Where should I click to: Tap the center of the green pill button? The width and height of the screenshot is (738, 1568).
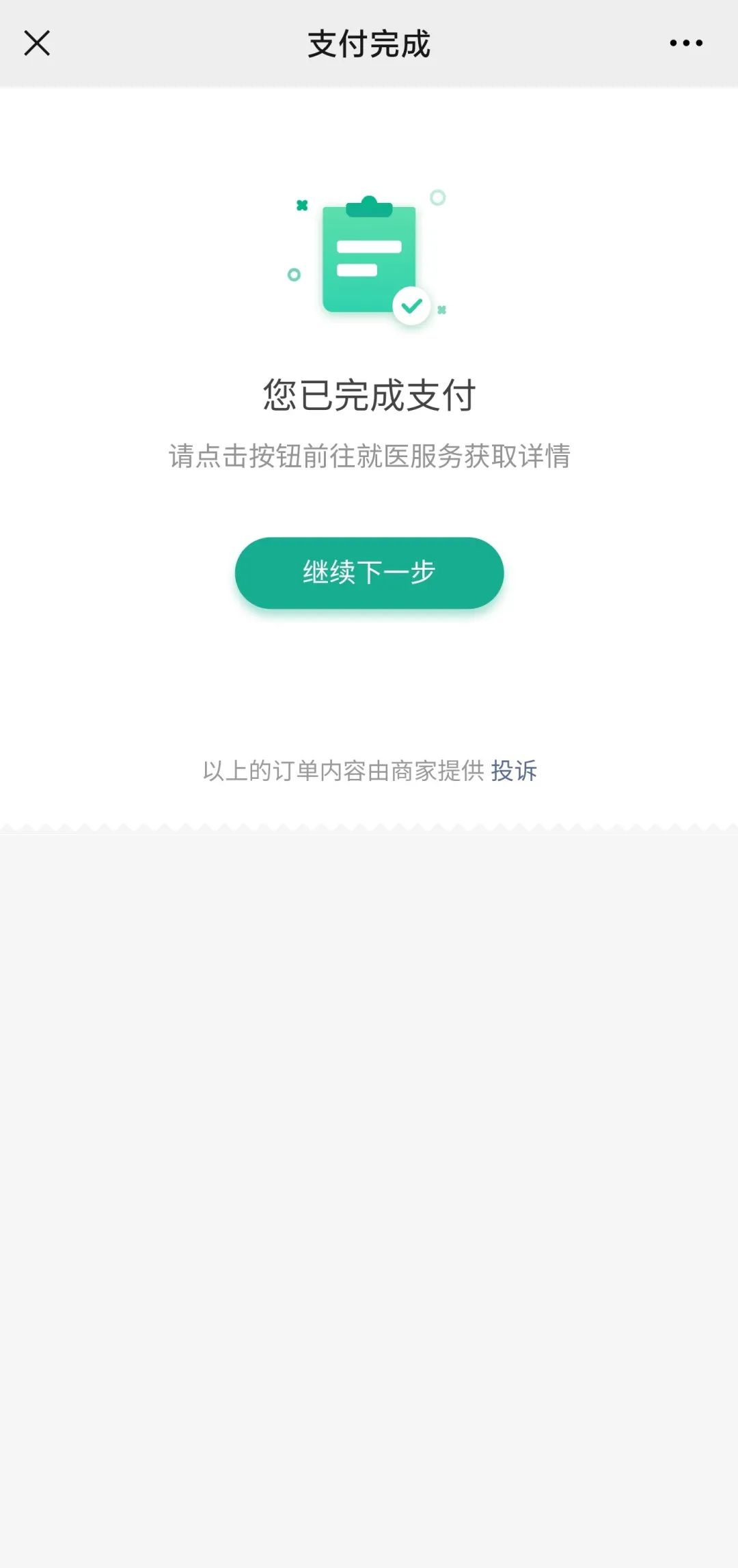click(369, 573)
